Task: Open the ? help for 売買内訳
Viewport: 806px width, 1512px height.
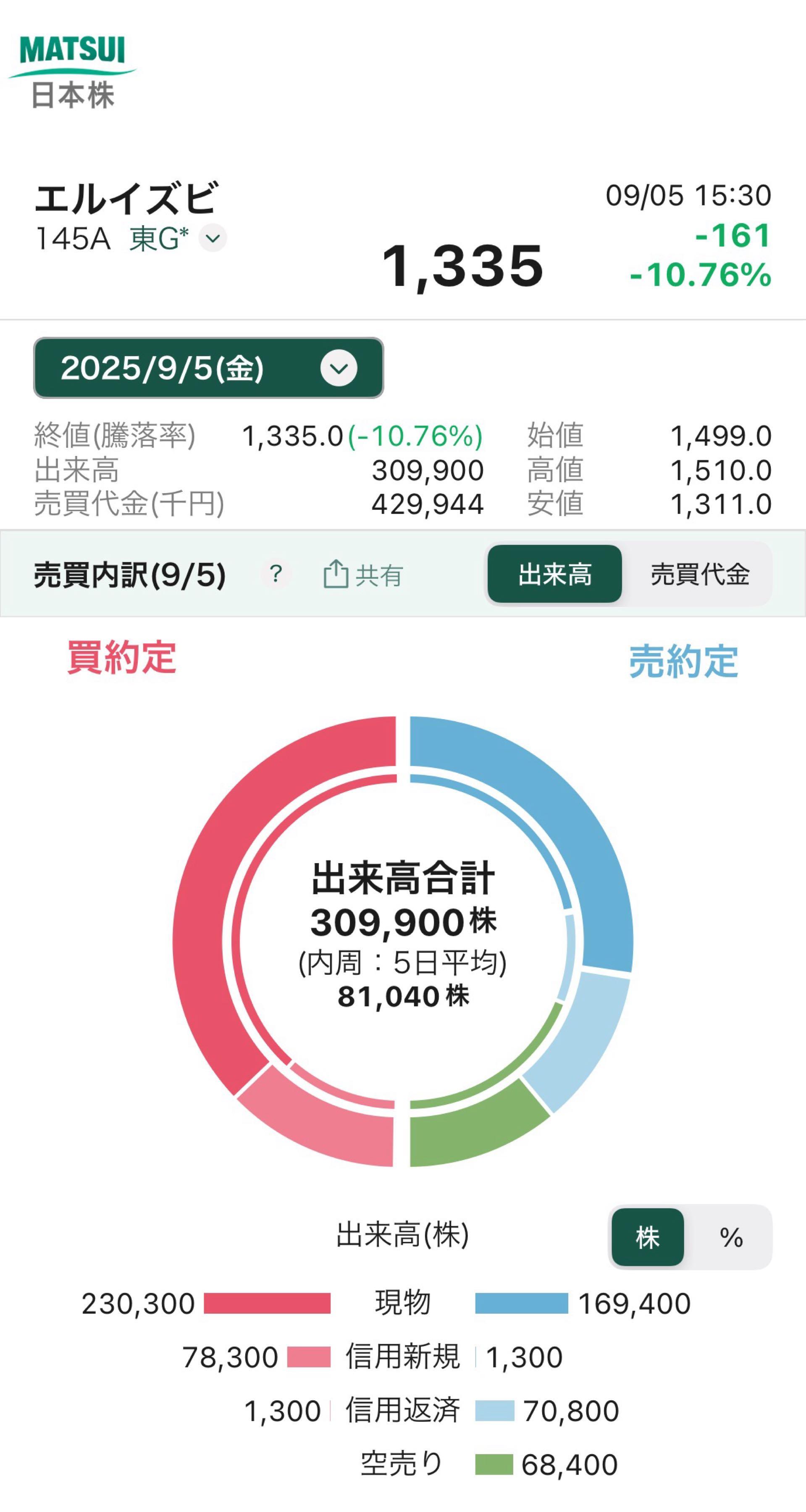Action: tap(276, 573)
